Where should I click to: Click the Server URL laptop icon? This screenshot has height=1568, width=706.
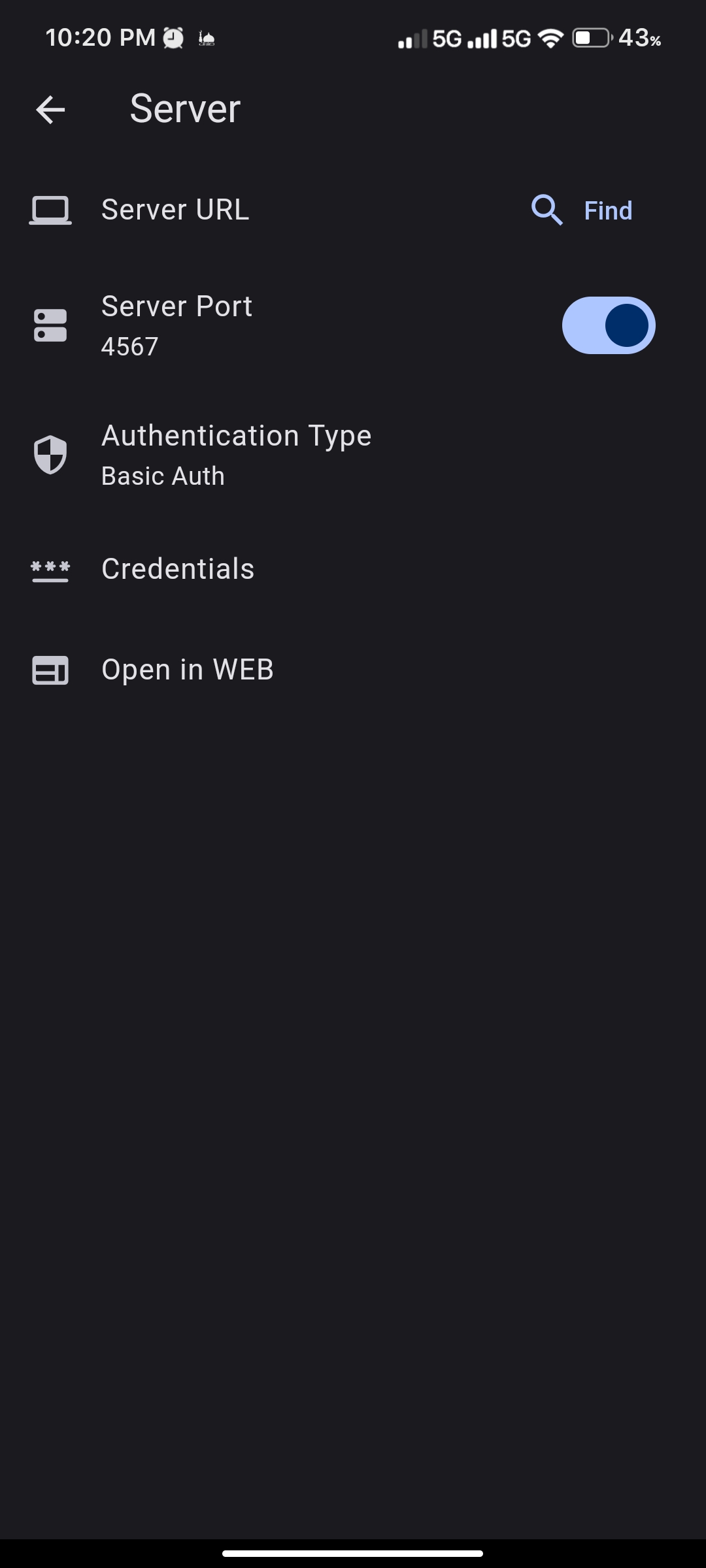pyautogui.click(x=50, y=210)
